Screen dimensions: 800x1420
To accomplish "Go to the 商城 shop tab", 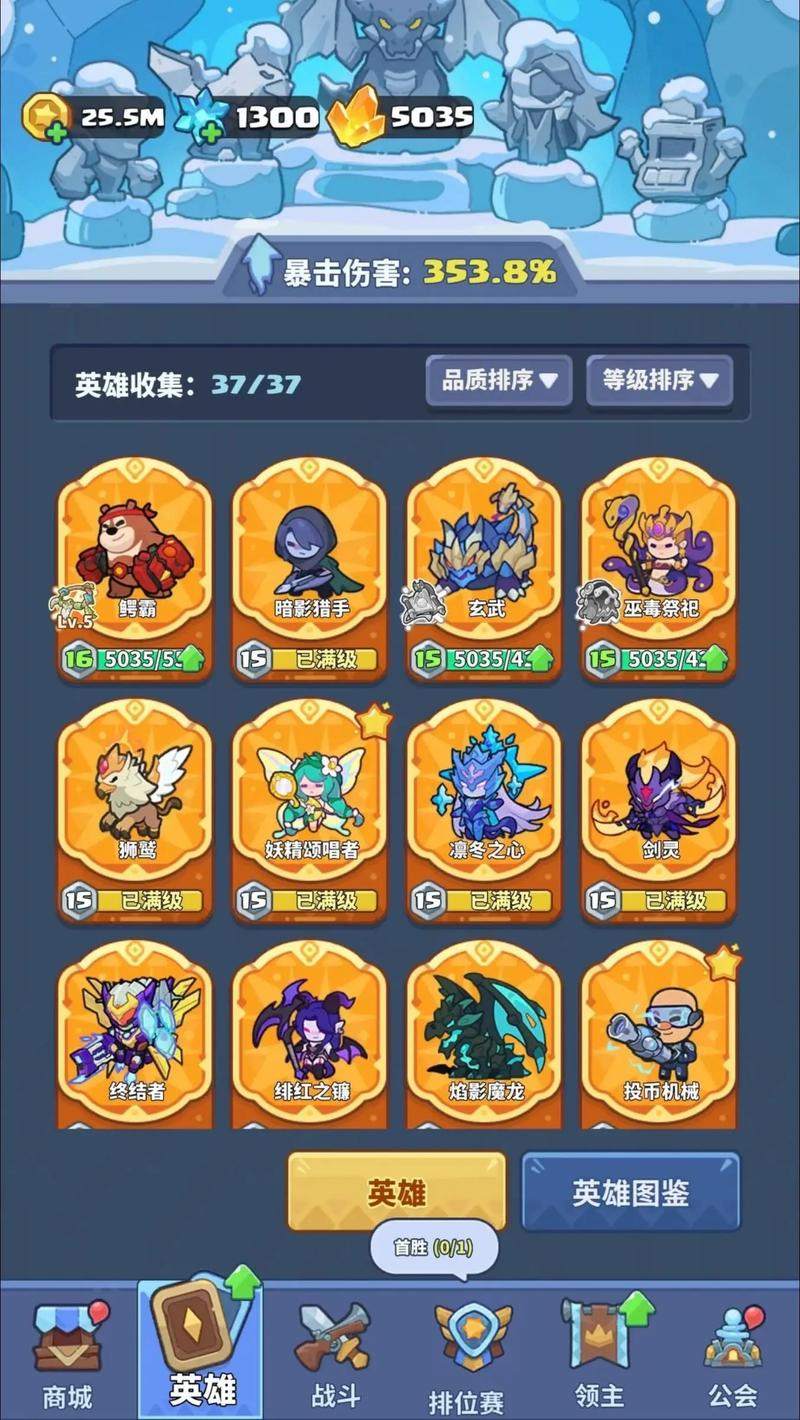I will click(x=68, y=1352).
